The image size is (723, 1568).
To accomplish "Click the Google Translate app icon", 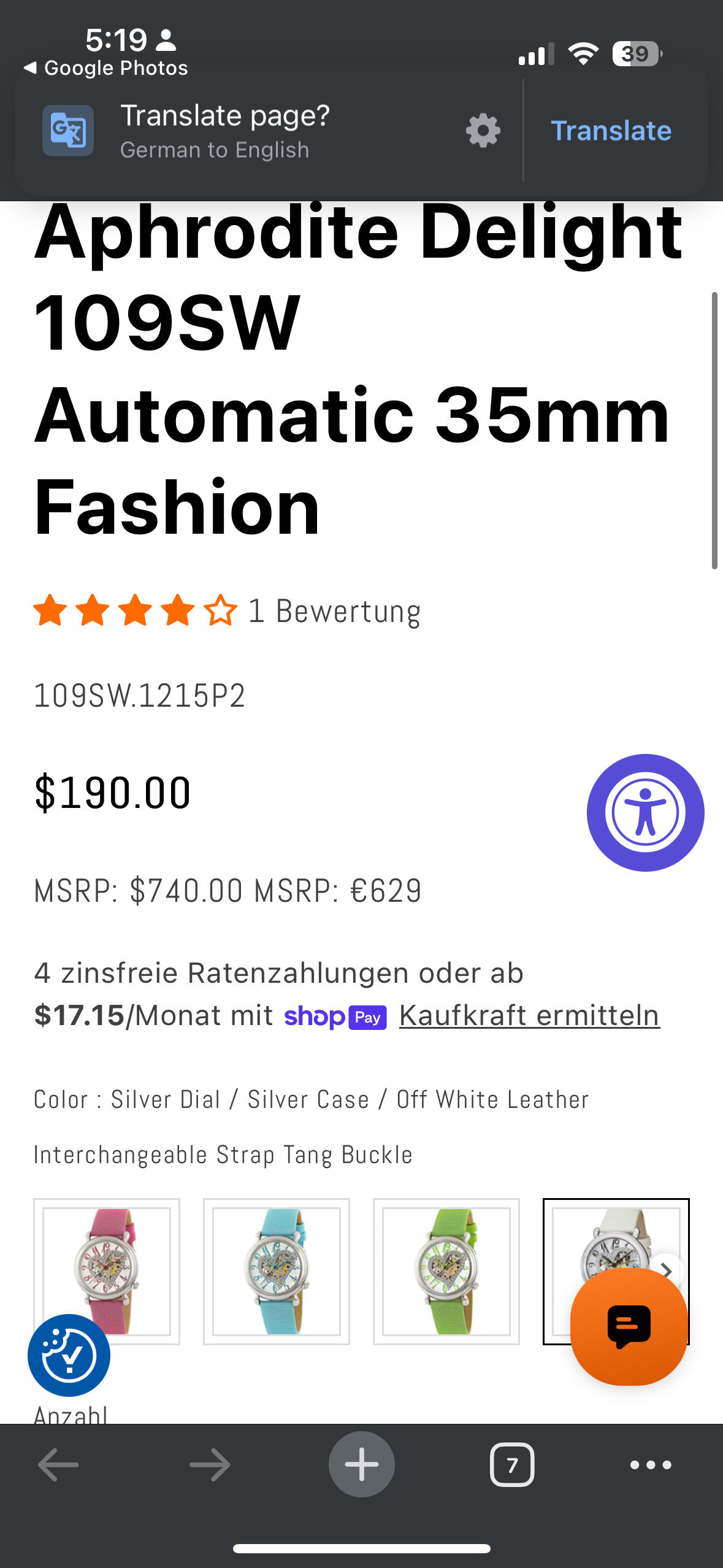I will [67, 130].
